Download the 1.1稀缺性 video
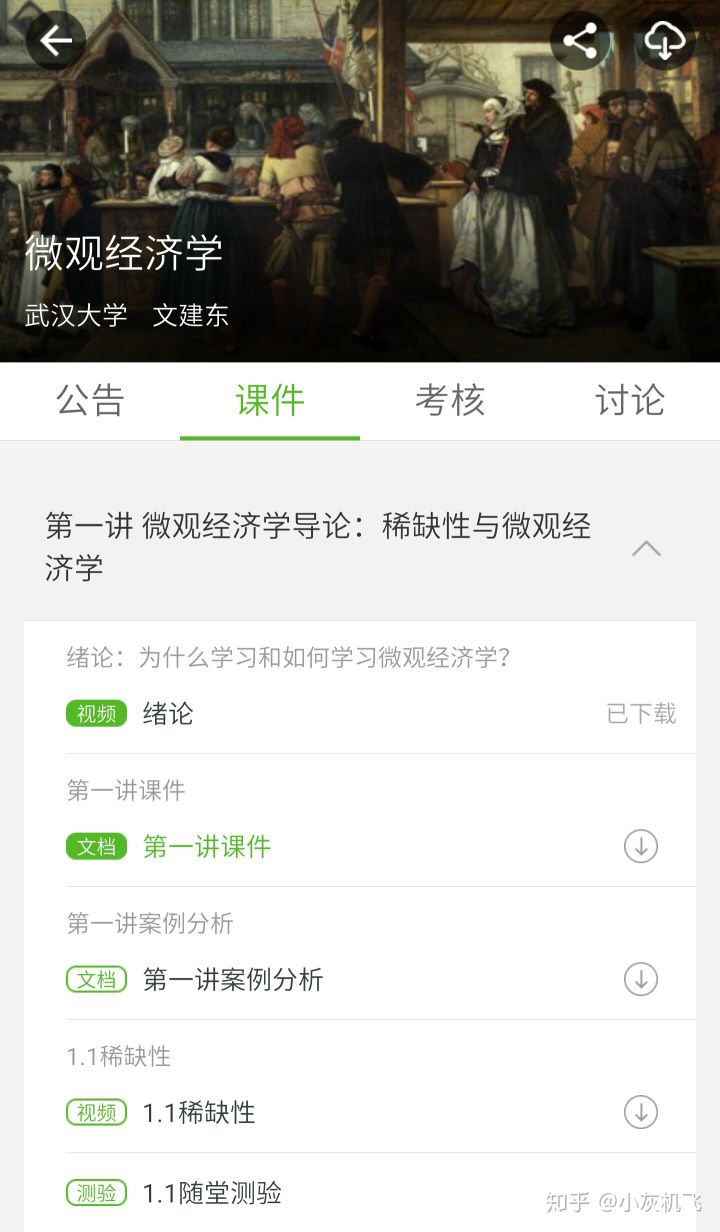Screen dimensions: 720x1232 click(x=639, y=1112)
